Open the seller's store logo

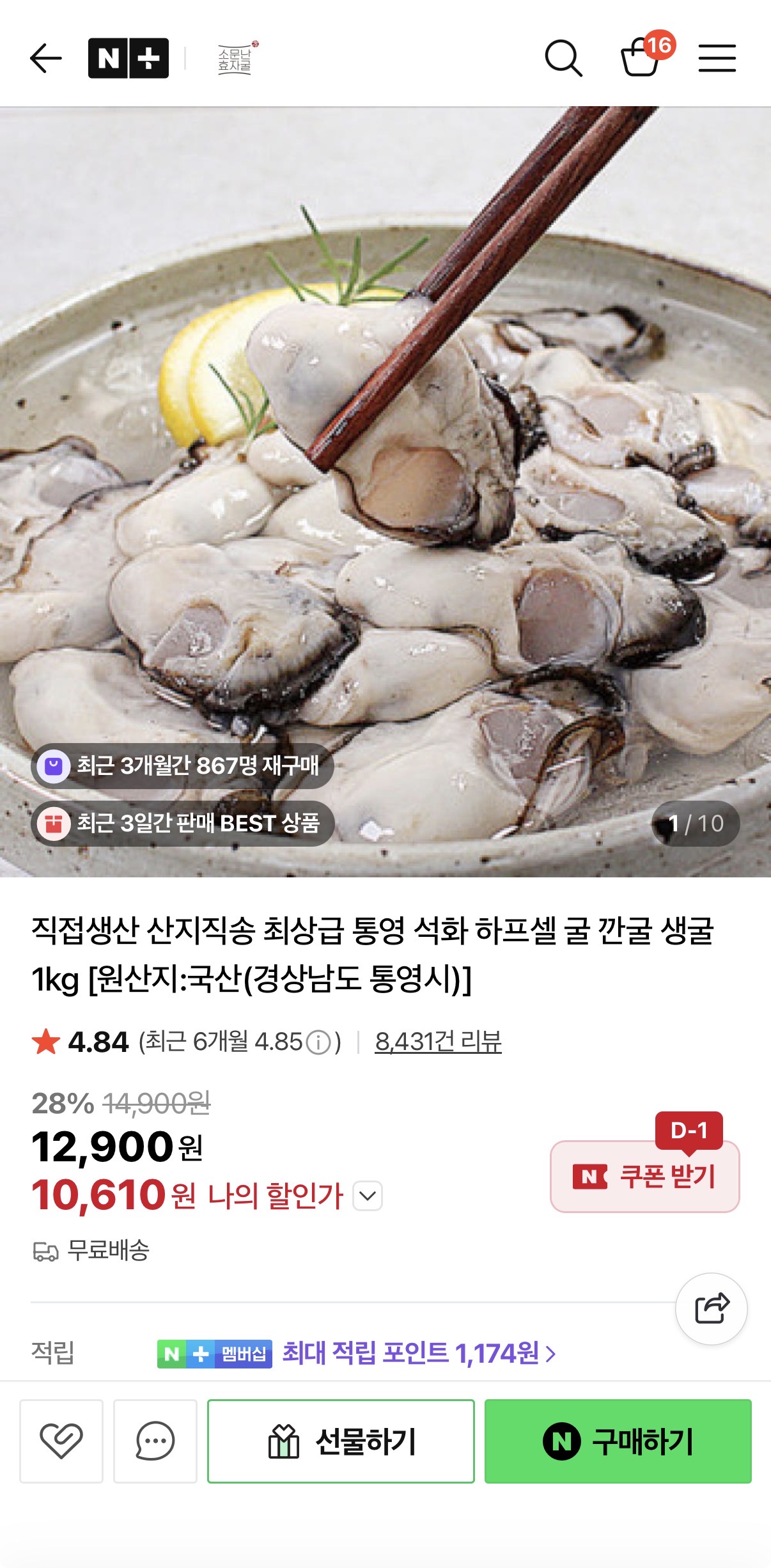pos(236,58)
